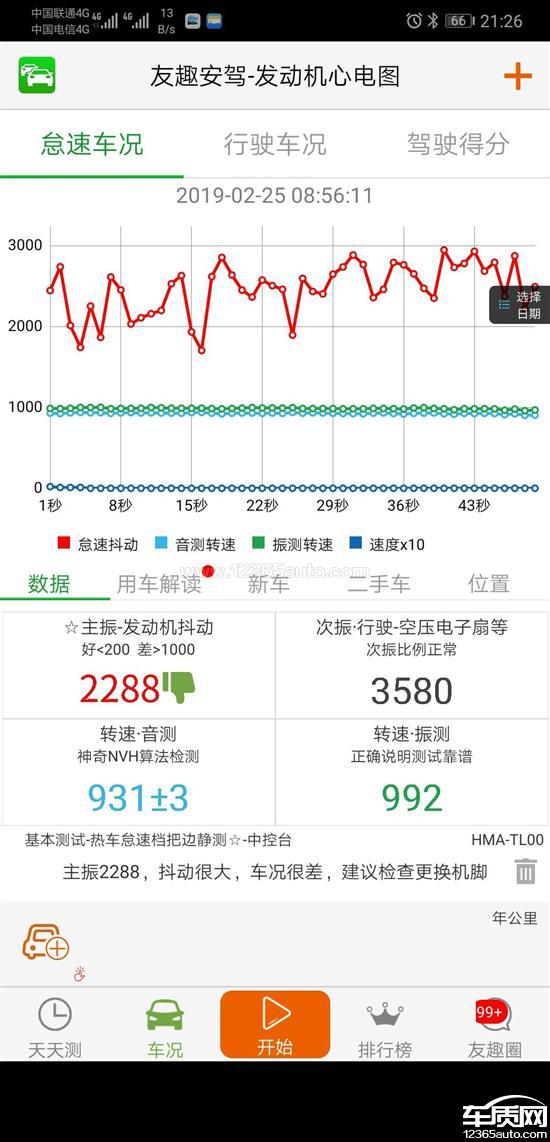Image resolution: width=550 pixels, height=1142 pixels.
Task: Switch to the 行驶车况 tab
Action: (275, 144)
